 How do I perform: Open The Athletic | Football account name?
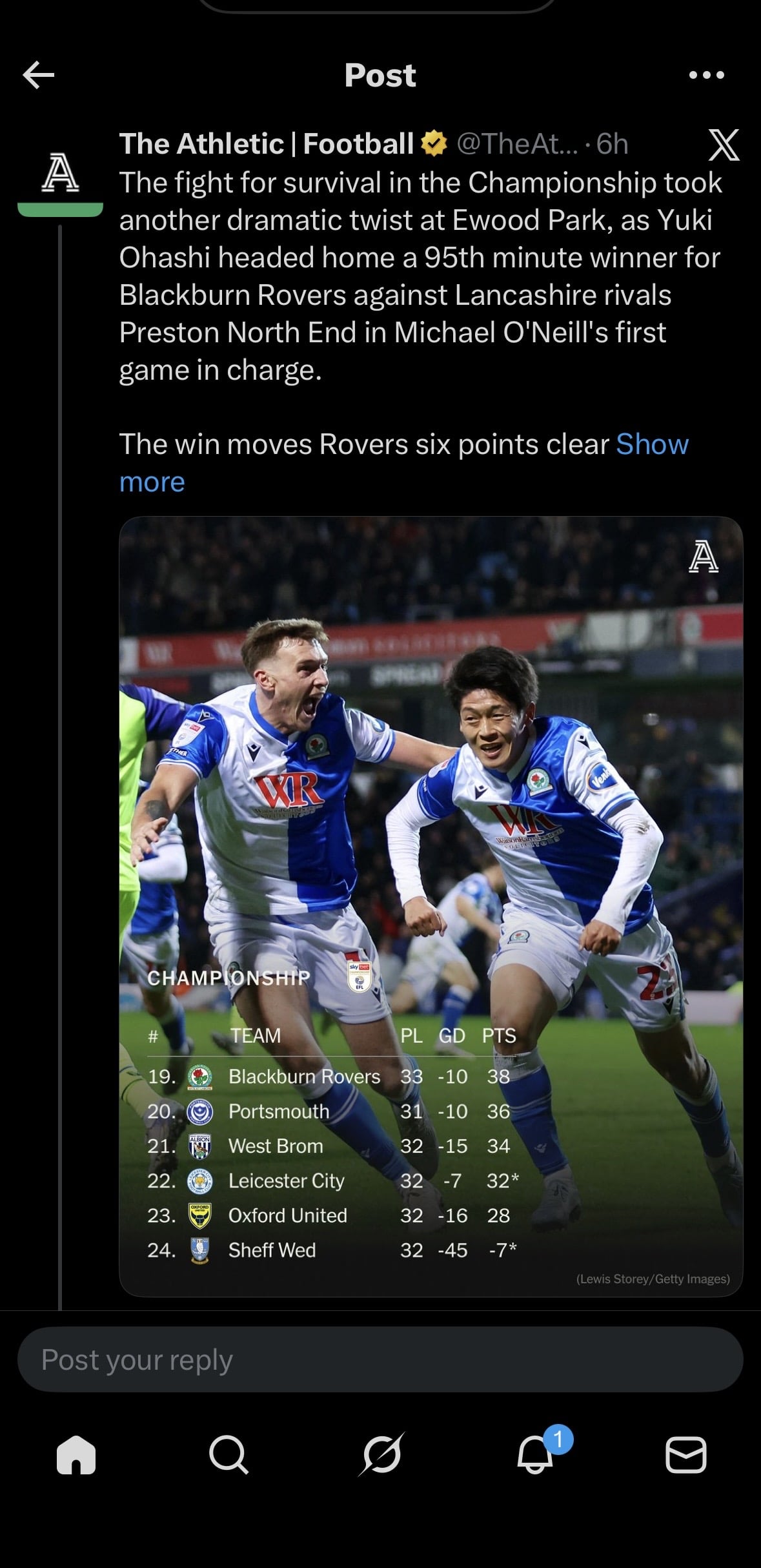point(266,144)
